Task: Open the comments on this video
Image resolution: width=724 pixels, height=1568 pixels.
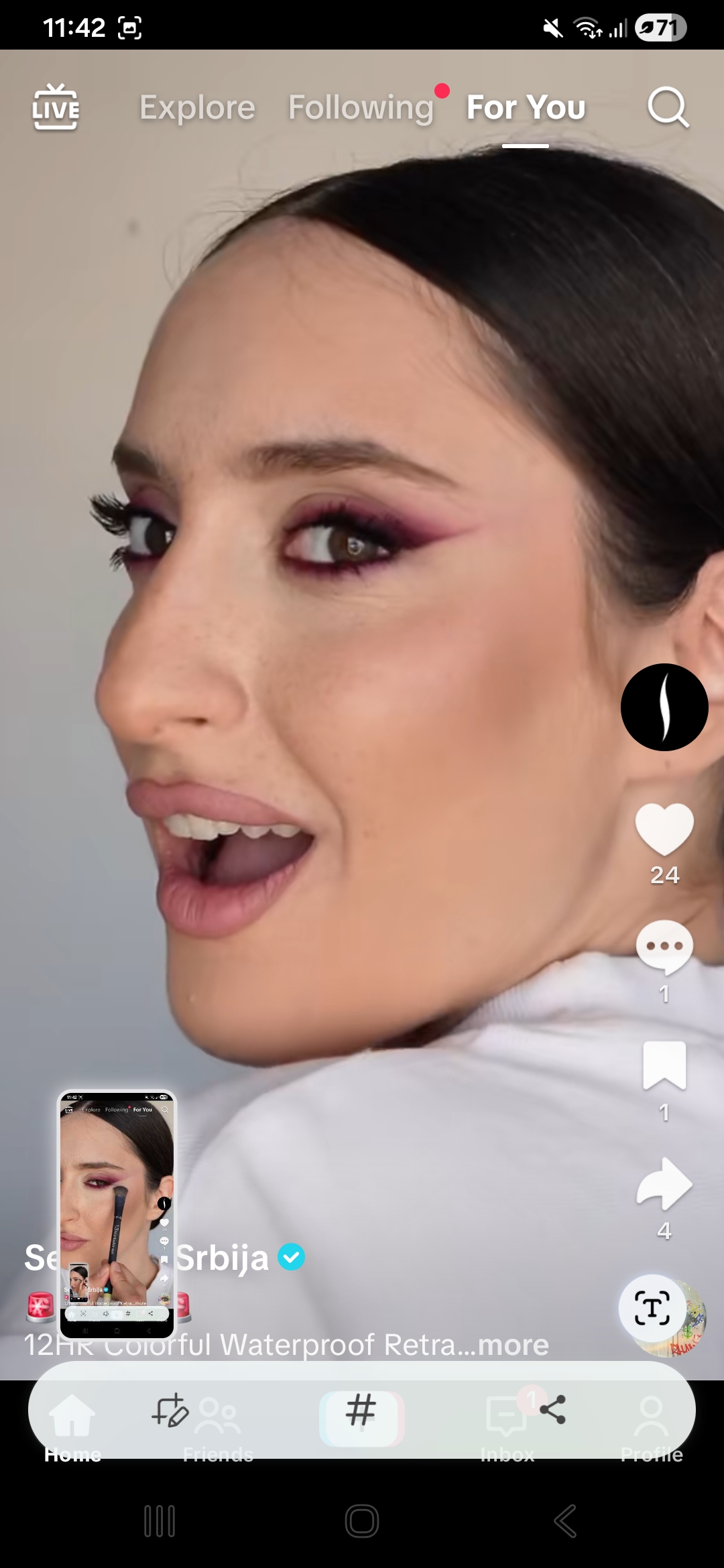Action: pos(664,947)
